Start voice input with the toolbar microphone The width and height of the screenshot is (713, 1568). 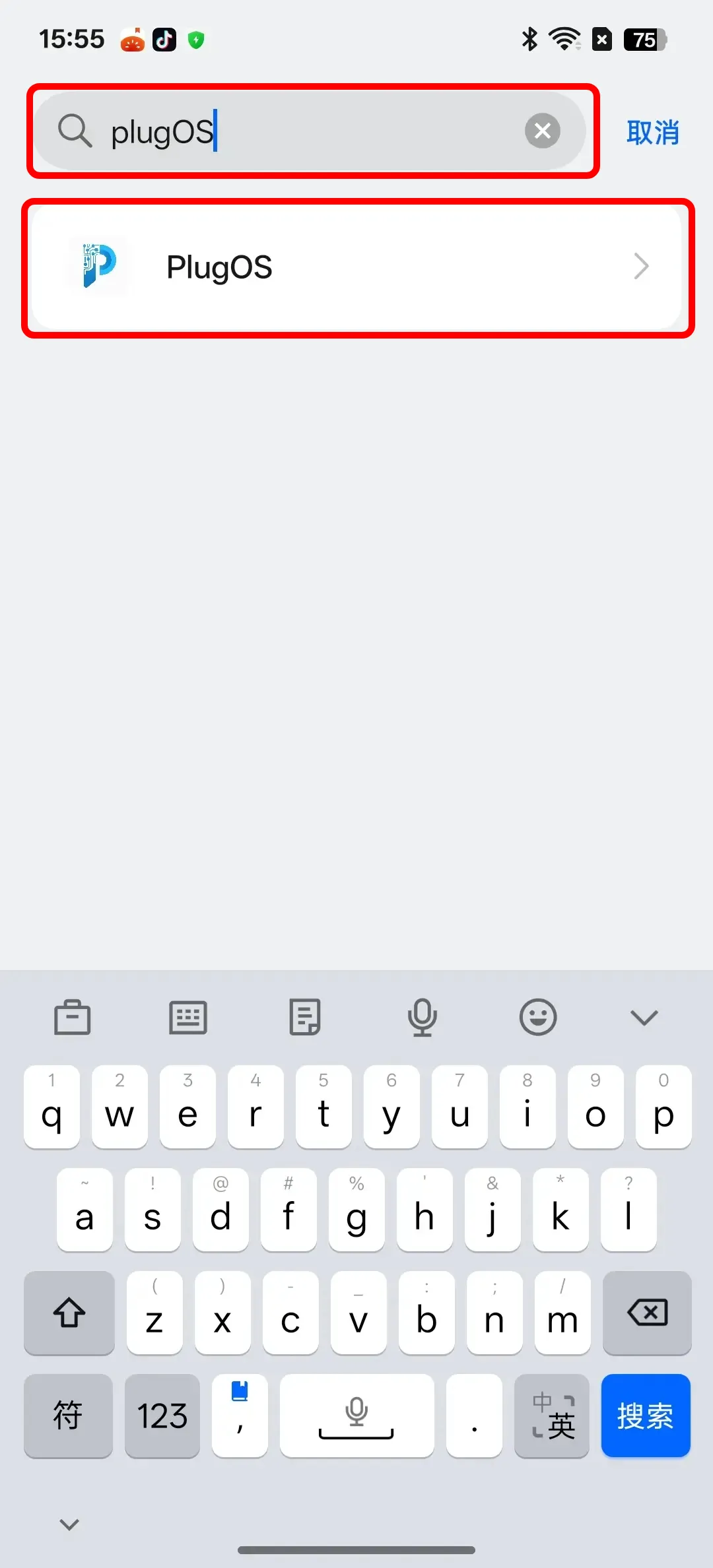pyautogui.click(x=422, y=1017)
